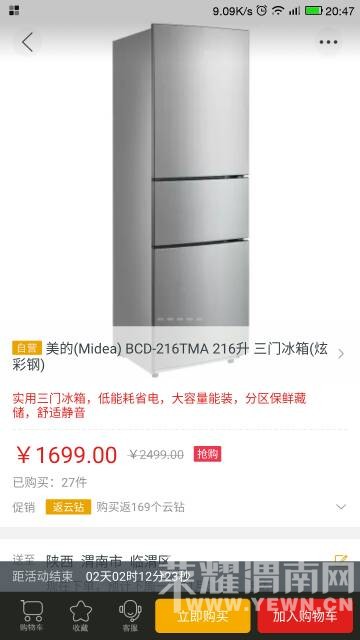Expand the 促销 返云钻 promotion row
The image size is (360, 640).
click(x=180, y=507)
